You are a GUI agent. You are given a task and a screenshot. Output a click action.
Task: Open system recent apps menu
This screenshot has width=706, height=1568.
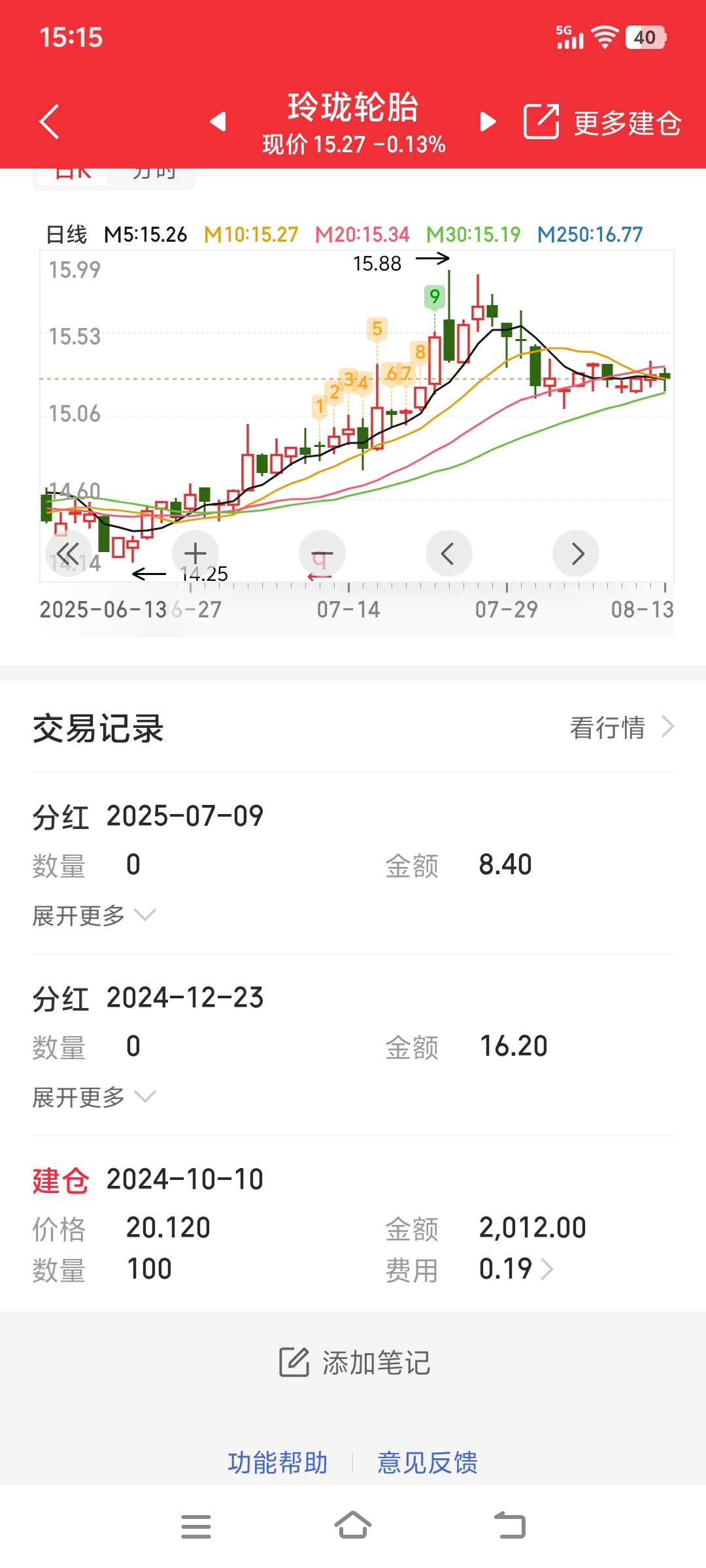pos(195,1526)
